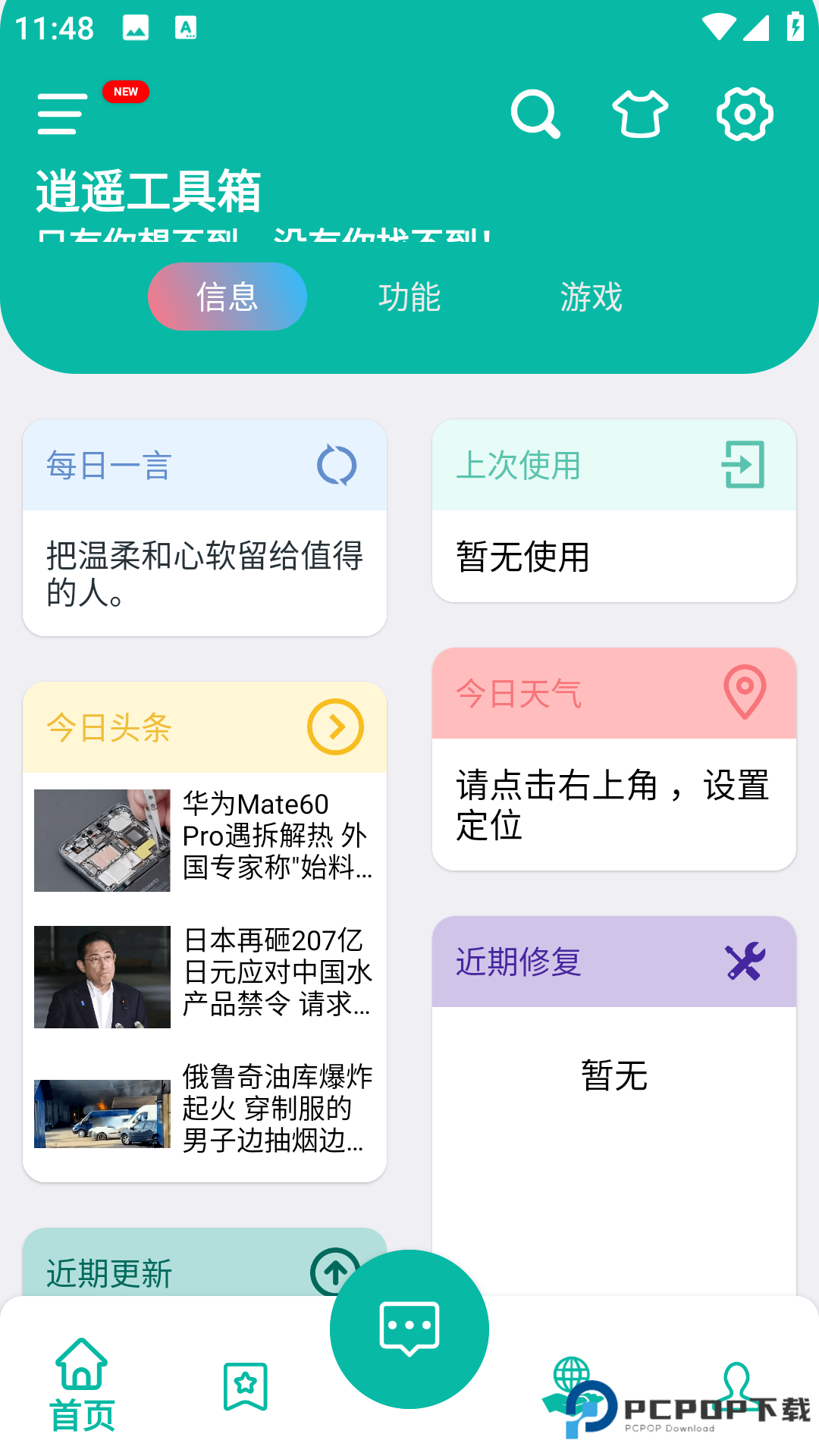The width and height of the screenshot is (819, 1456).
Task: Open the search magnifier icon
Action: [536, 114]
